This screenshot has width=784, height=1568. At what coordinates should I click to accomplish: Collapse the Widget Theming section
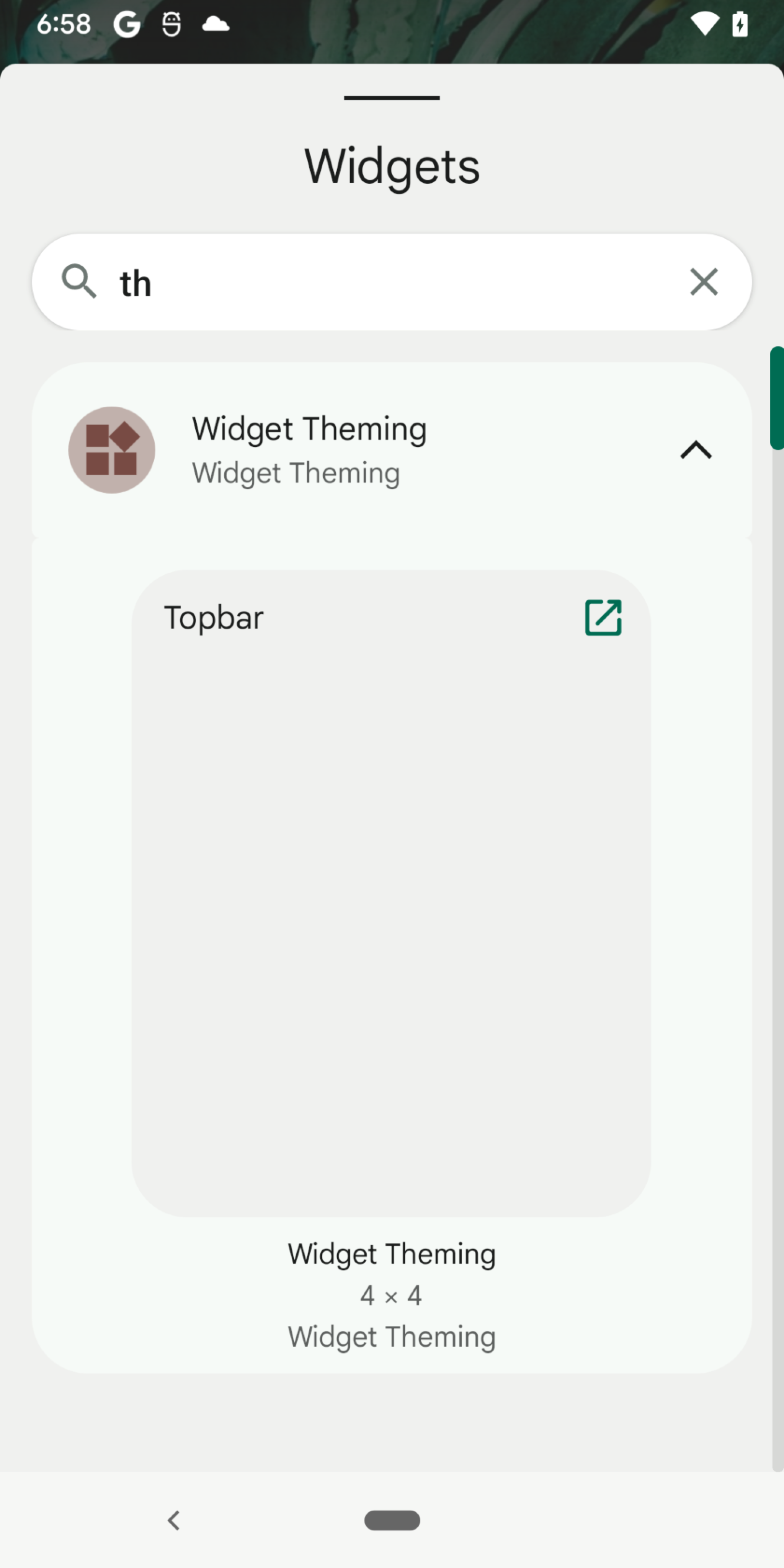point(695,450)
